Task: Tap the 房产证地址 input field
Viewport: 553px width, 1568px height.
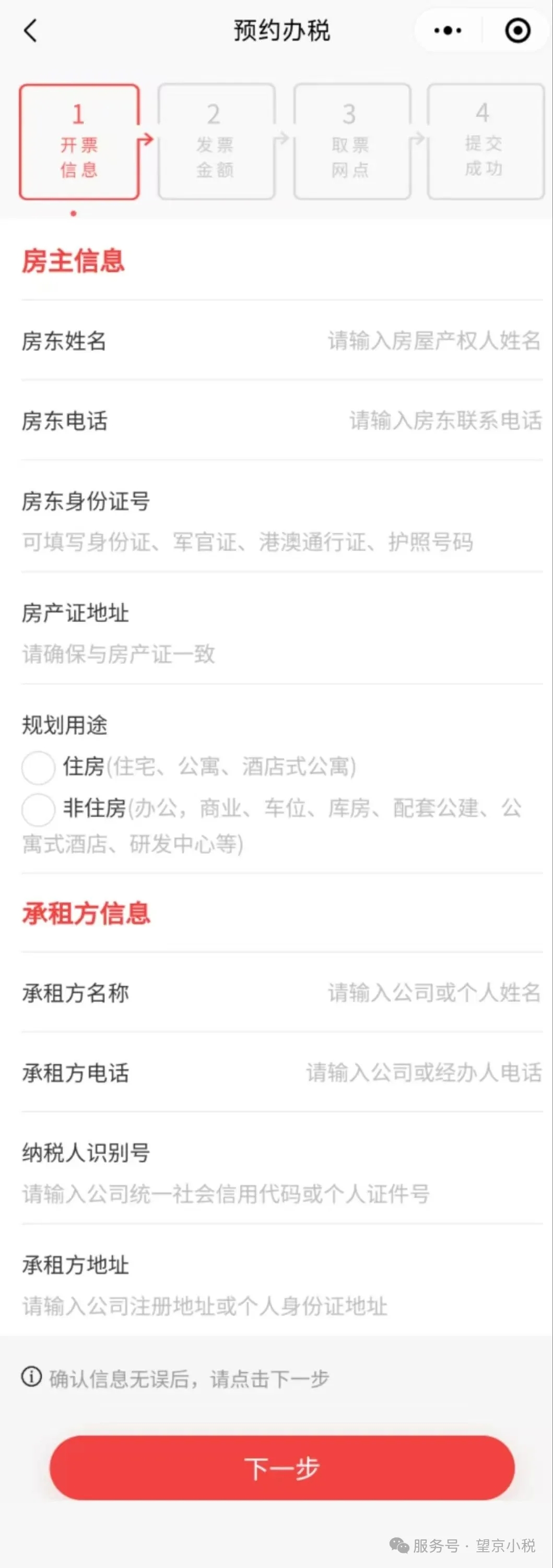Action: [x=183, y=654]
